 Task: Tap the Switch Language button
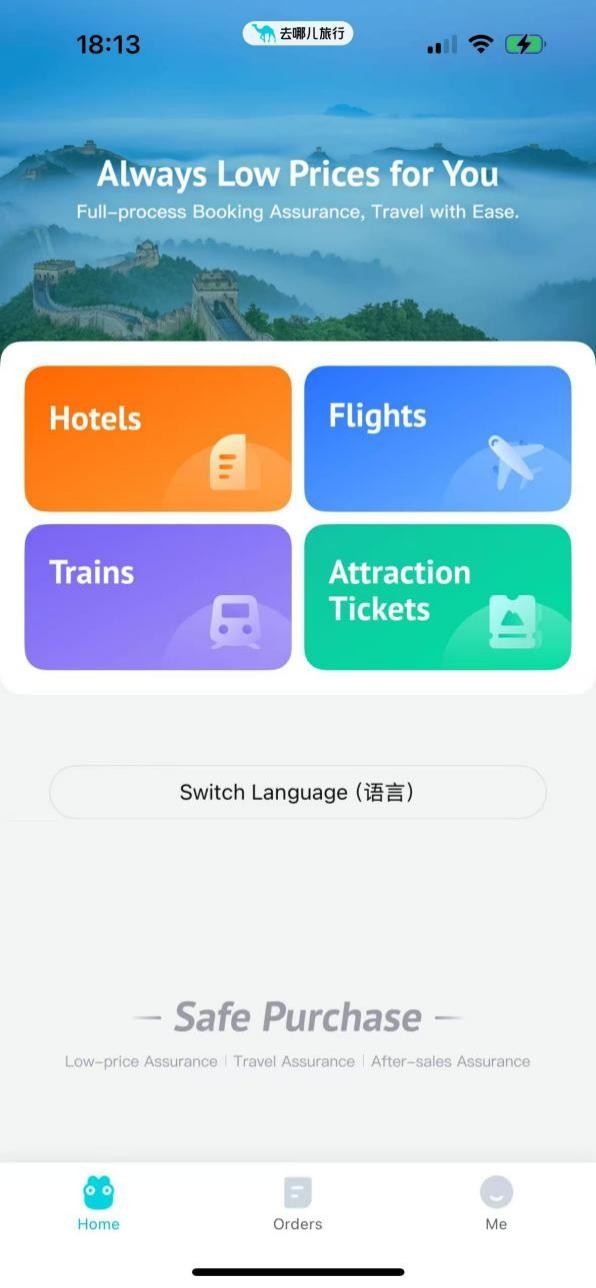pyautogui.click(x=298, y=793)
